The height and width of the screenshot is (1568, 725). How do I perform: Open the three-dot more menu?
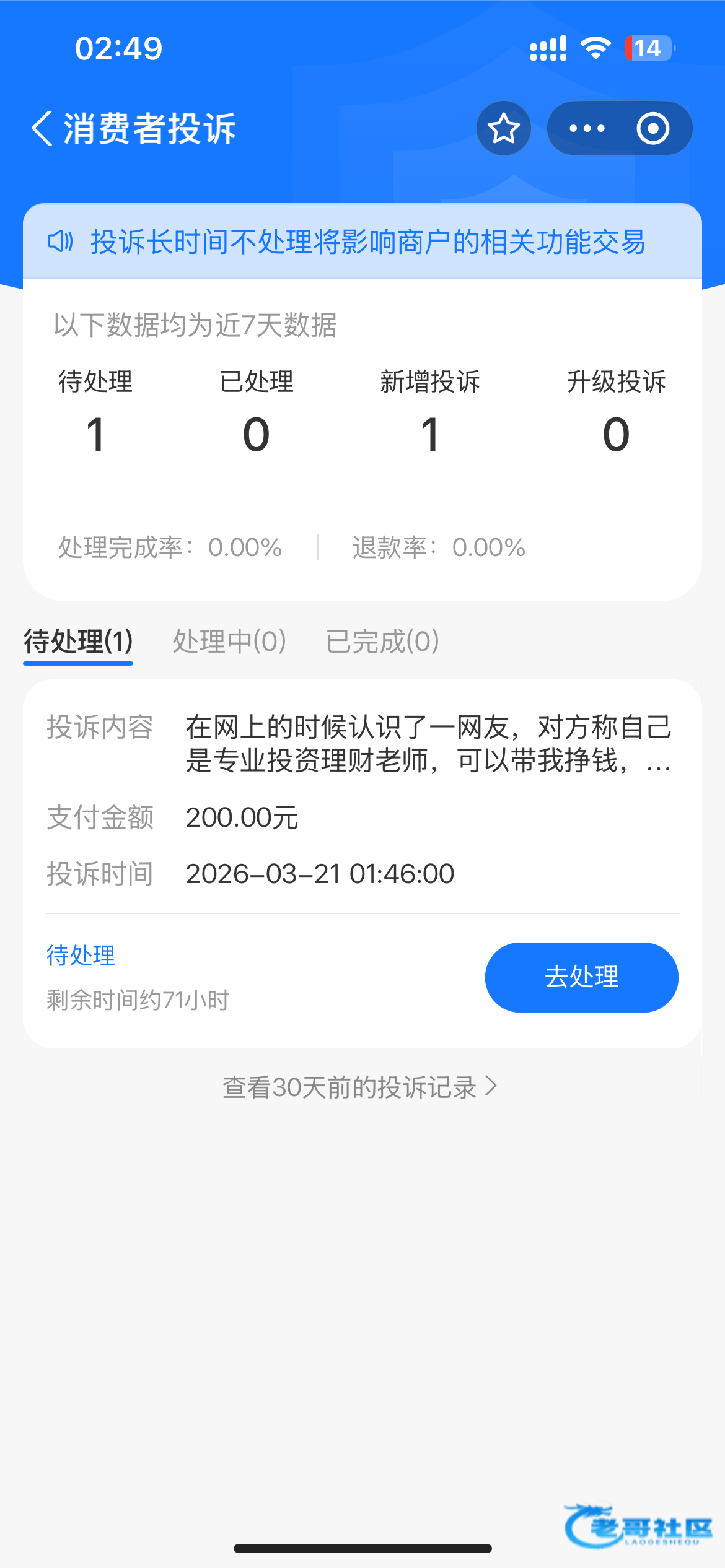click(586, 129)
